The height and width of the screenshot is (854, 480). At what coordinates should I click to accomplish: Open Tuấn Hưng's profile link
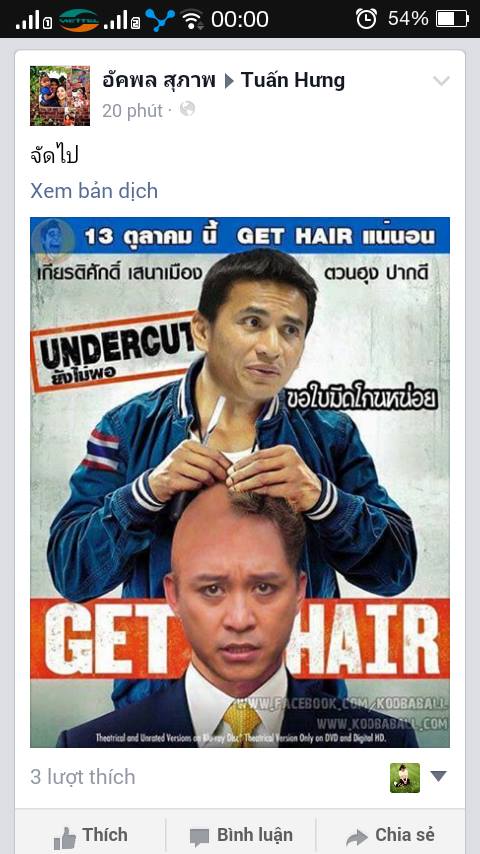293,81
